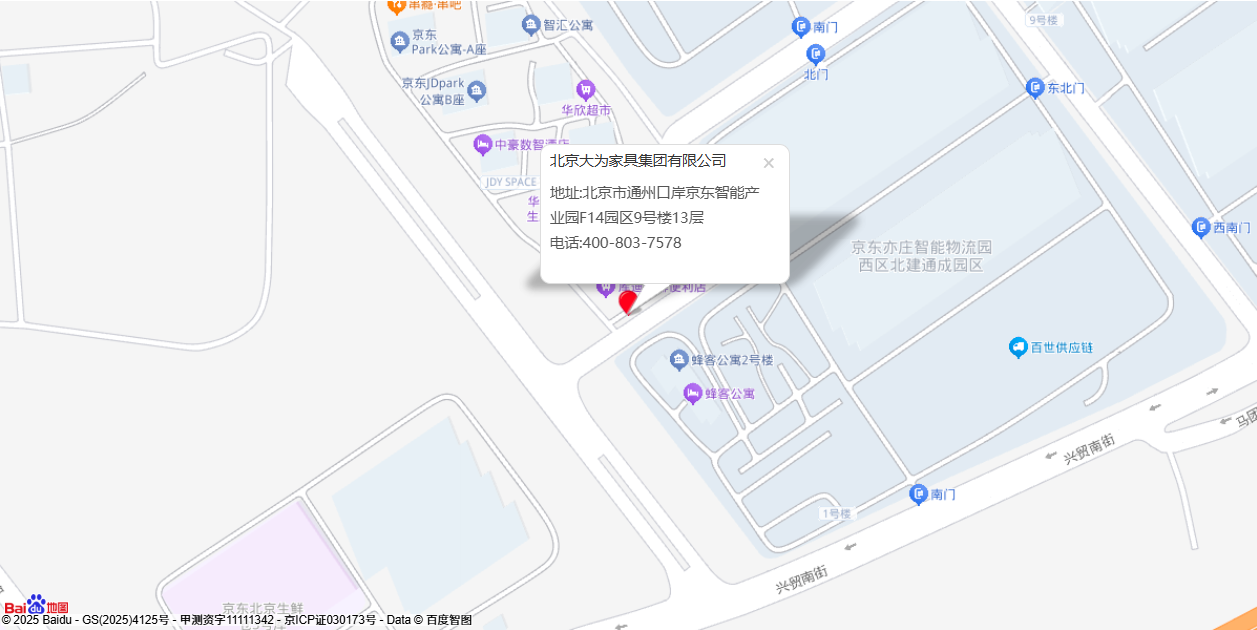Select the 东北门 gate marker
Screen dimensions: 1257x630
(x=1035, y=88)
